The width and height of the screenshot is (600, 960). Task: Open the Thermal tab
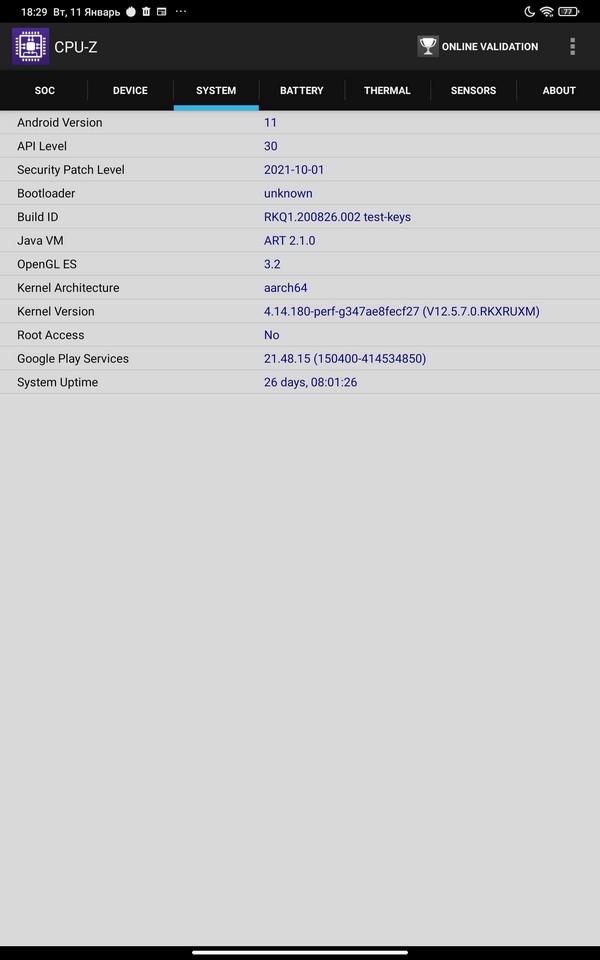387,90
